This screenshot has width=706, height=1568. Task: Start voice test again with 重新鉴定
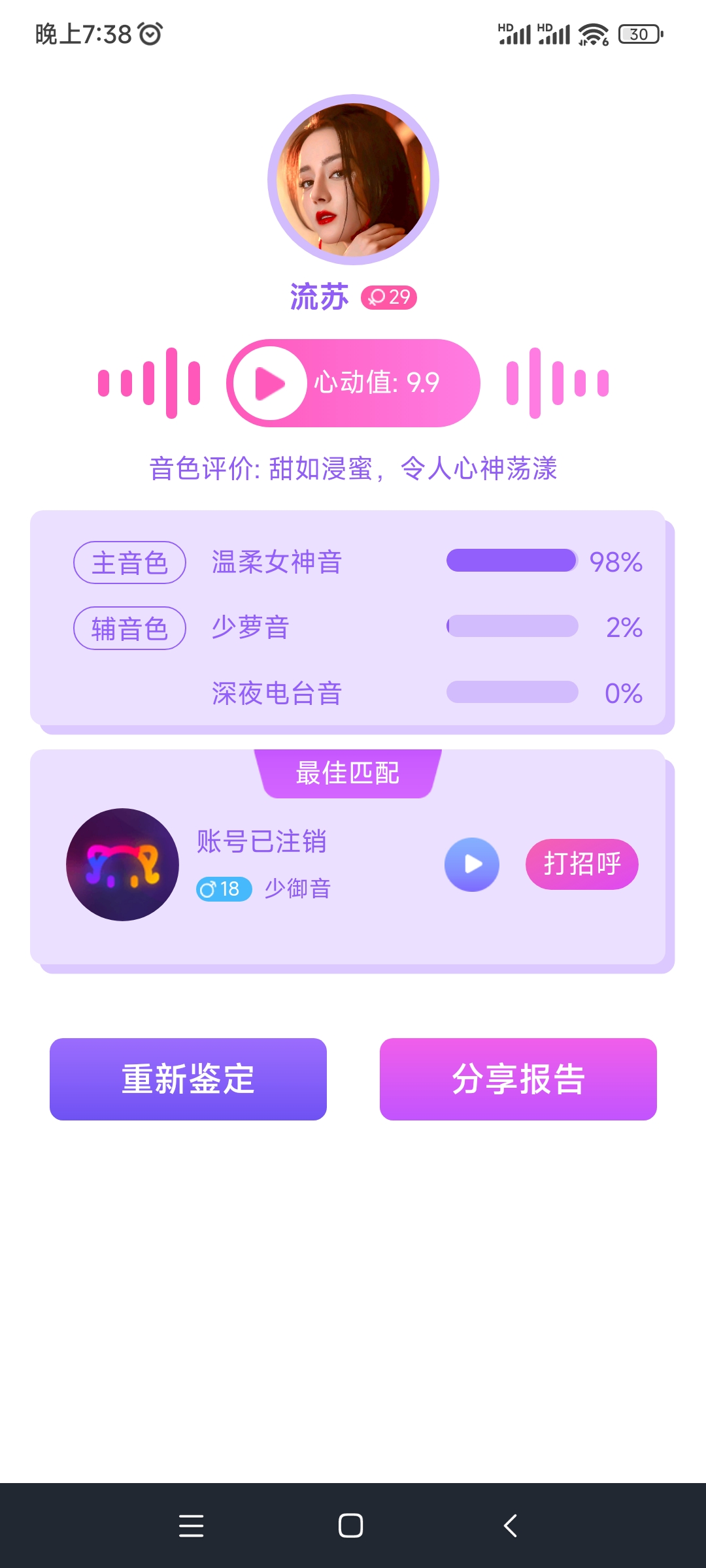pyautogui.click(x=188, y=1079)
